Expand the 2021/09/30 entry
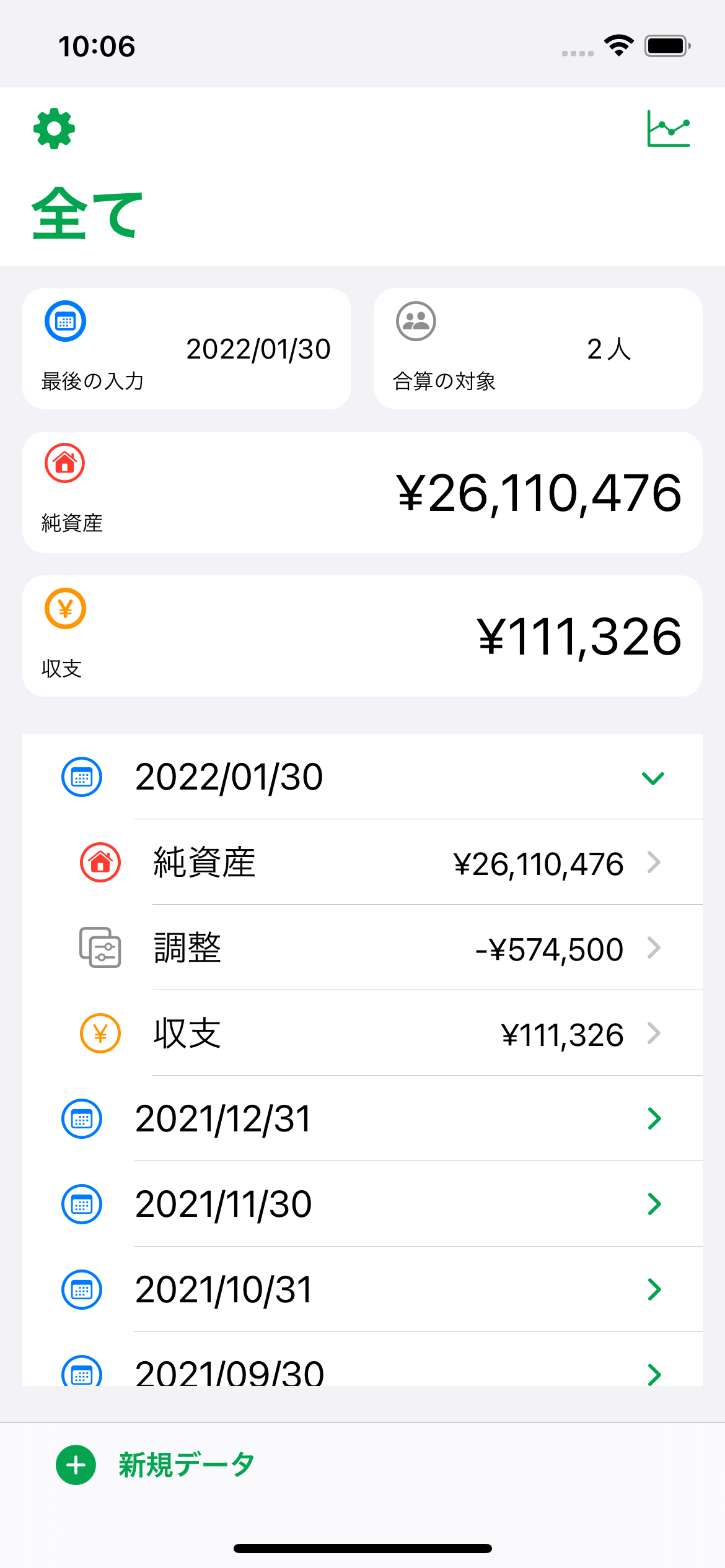This screenshot has height=1568, width=725. click(362, 1360)
